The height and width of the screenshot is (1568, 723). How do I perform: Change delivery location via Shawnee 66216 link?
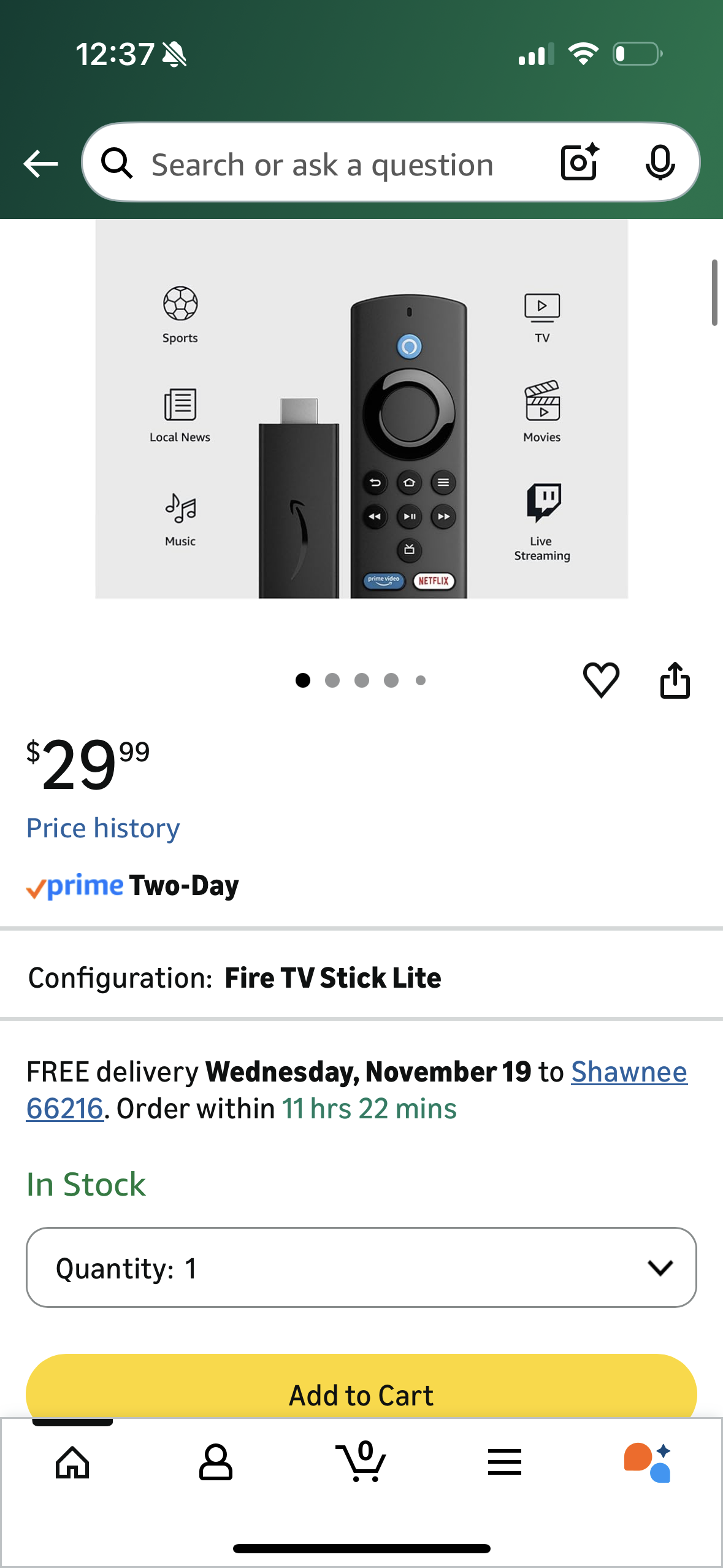pos(628,1072)
